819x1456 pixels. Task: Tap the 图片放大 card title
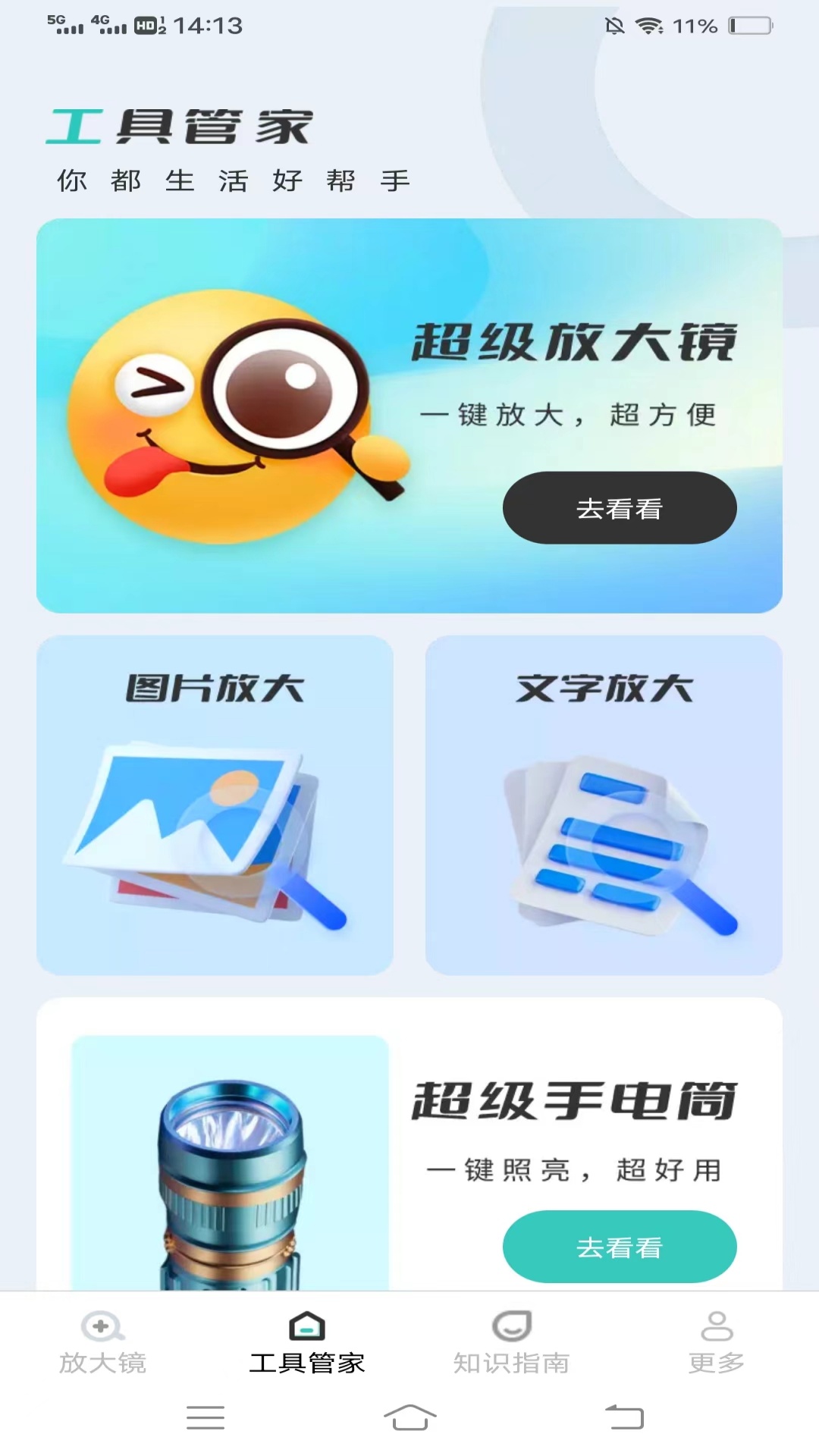pos(215,686)
